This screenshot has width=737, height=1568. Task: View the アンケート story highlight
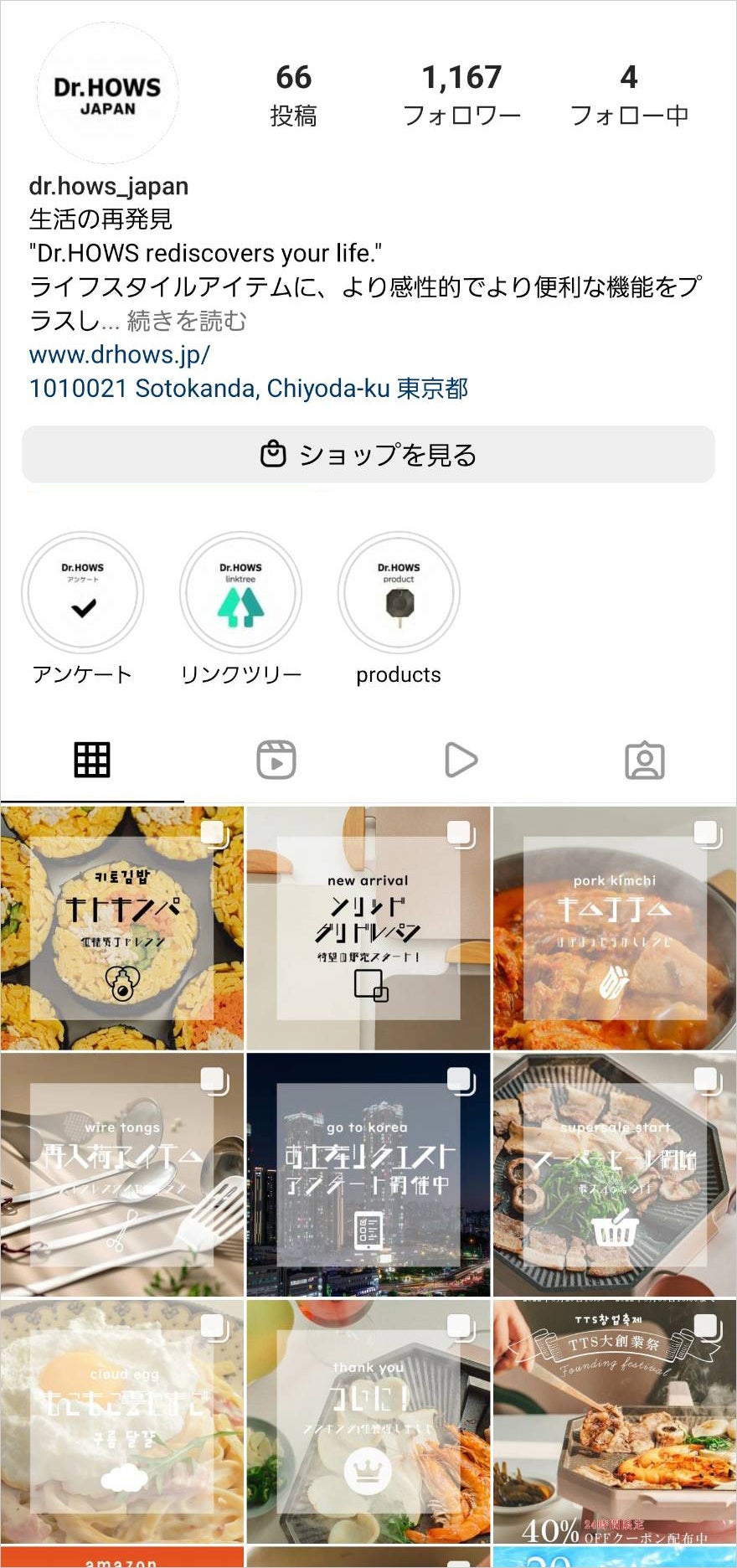[x=82, y=593]
